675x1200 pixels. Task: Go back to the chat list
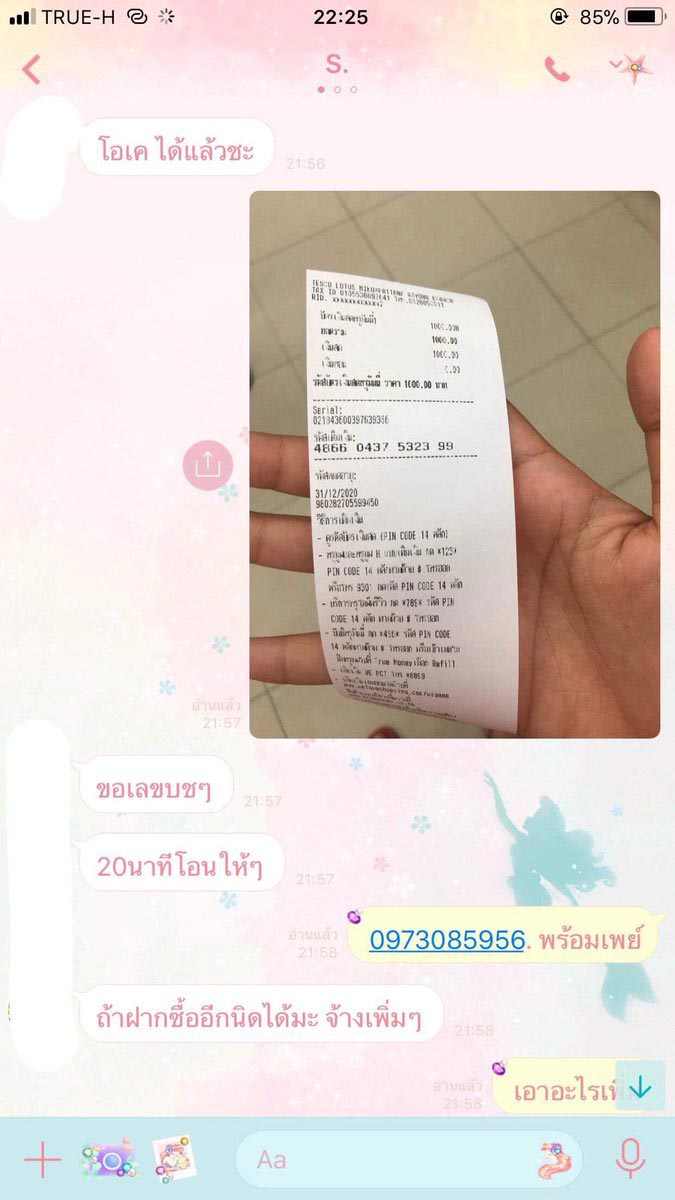[32, 69]
